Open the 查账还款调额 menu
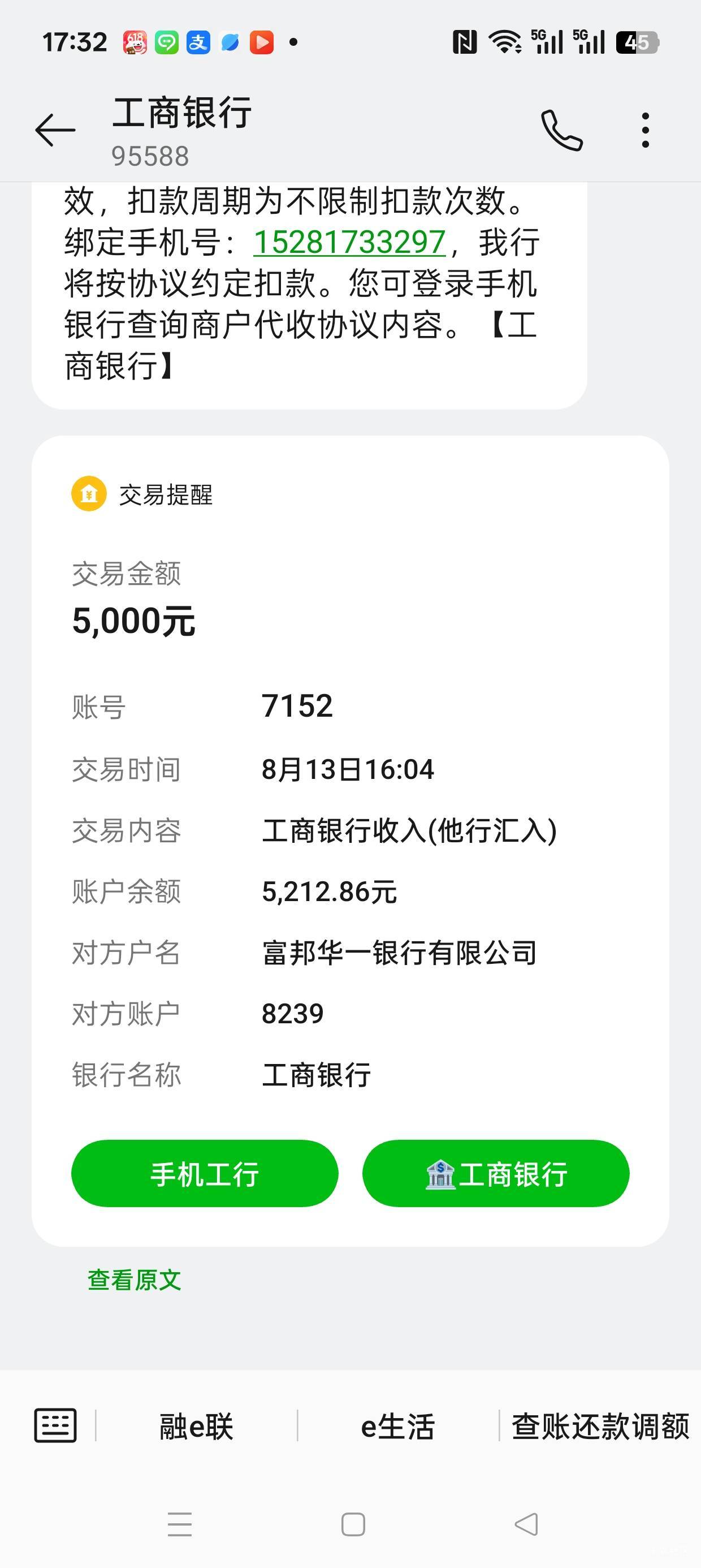Viewport: 701px width, 1568px height. (x=600, y=1426)
